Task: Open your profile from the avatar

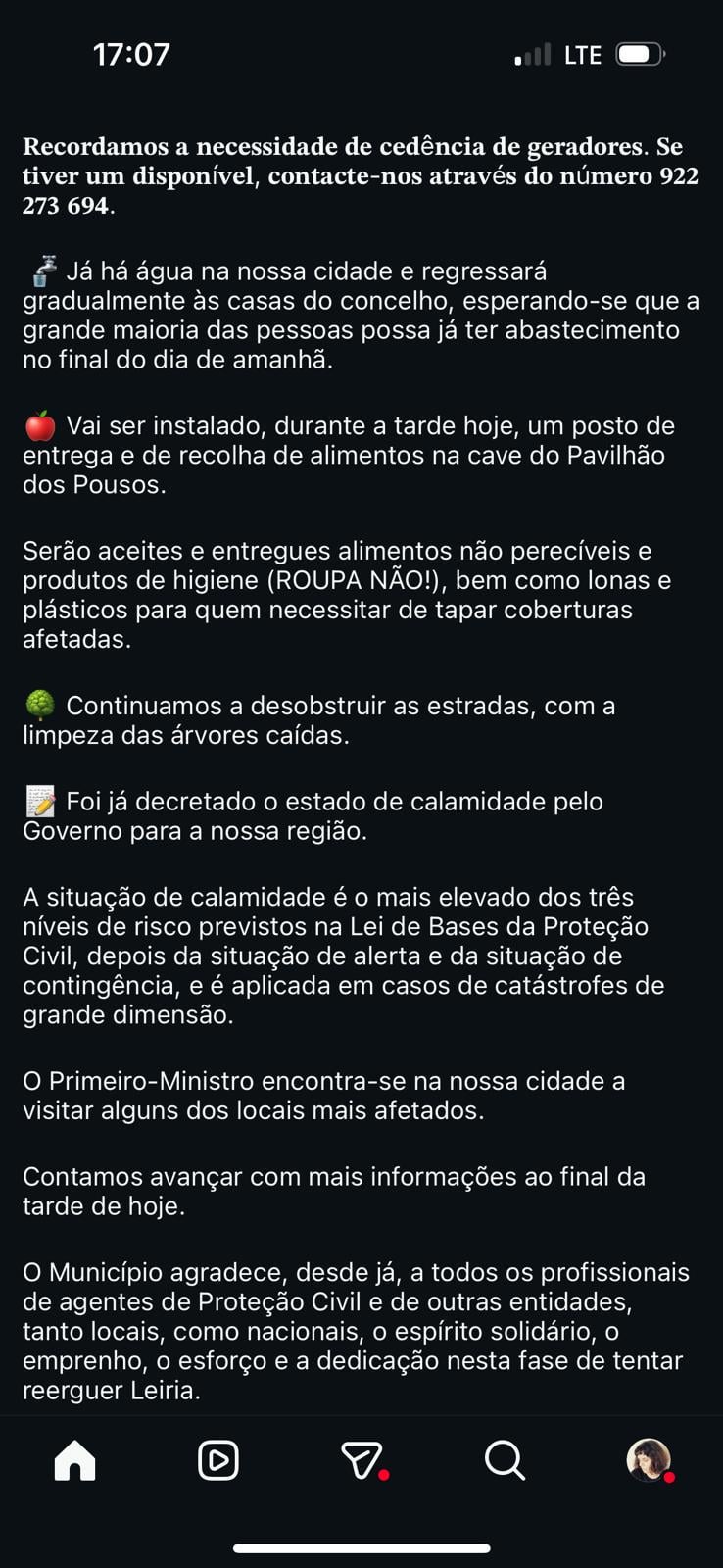Action: [648, 1460]
